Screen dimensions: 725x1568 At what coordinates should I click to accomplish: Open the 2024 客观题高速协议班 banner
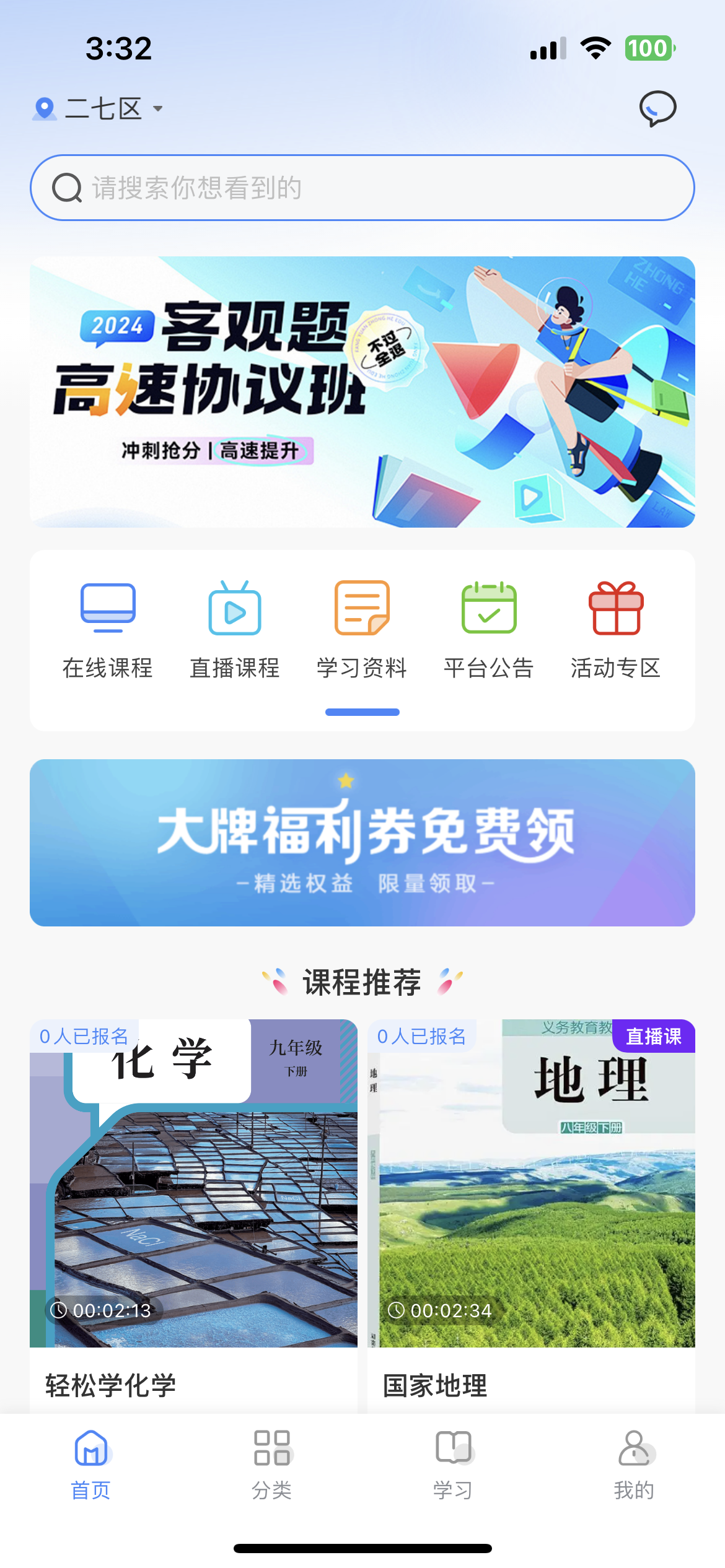[362, 391]
